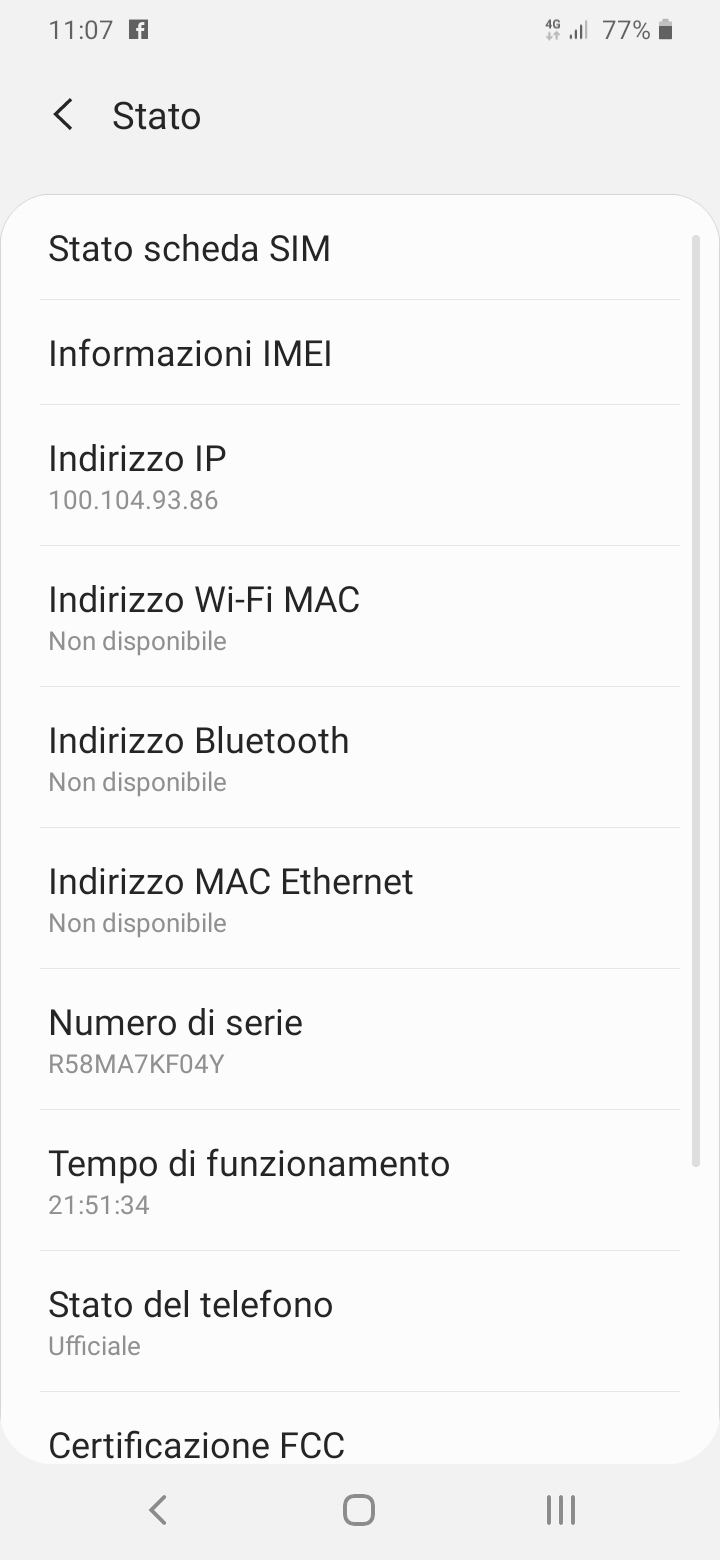The image size is (720, 1560).
Task: Tap the back arrow next to Stato
Action: coord(63,115)
